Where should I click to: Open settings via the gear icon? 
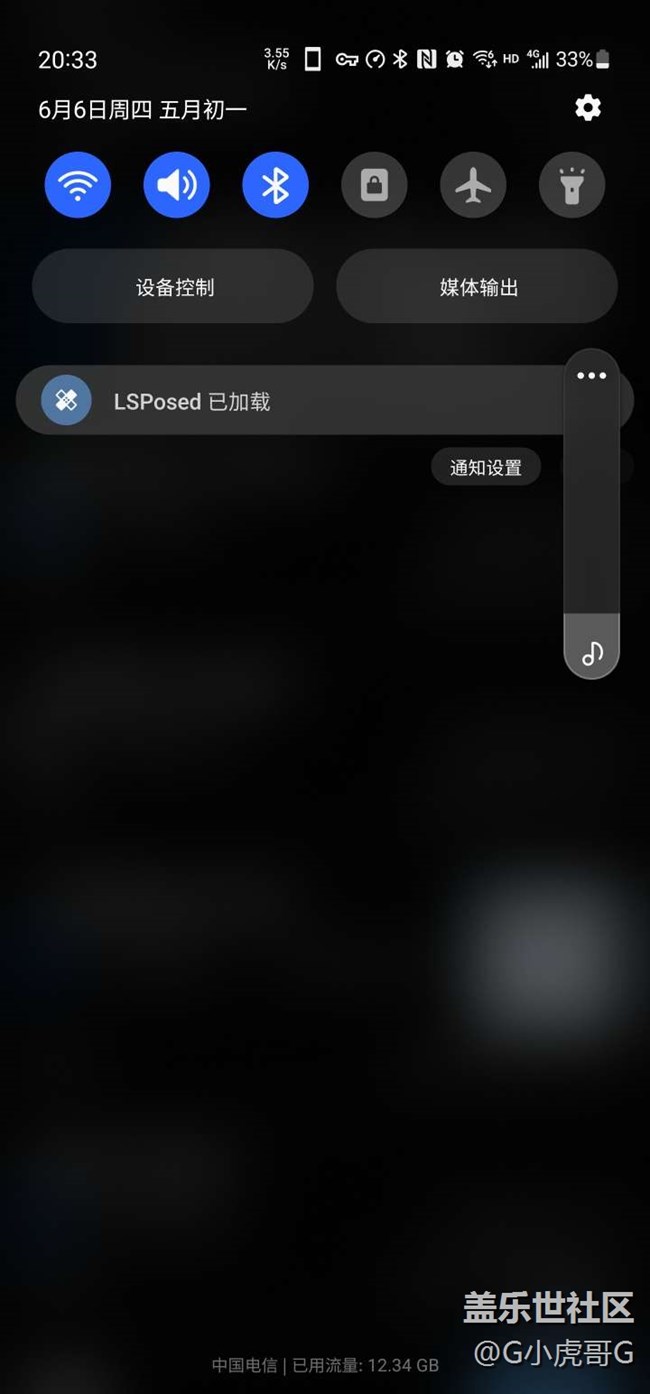[588, 108]
